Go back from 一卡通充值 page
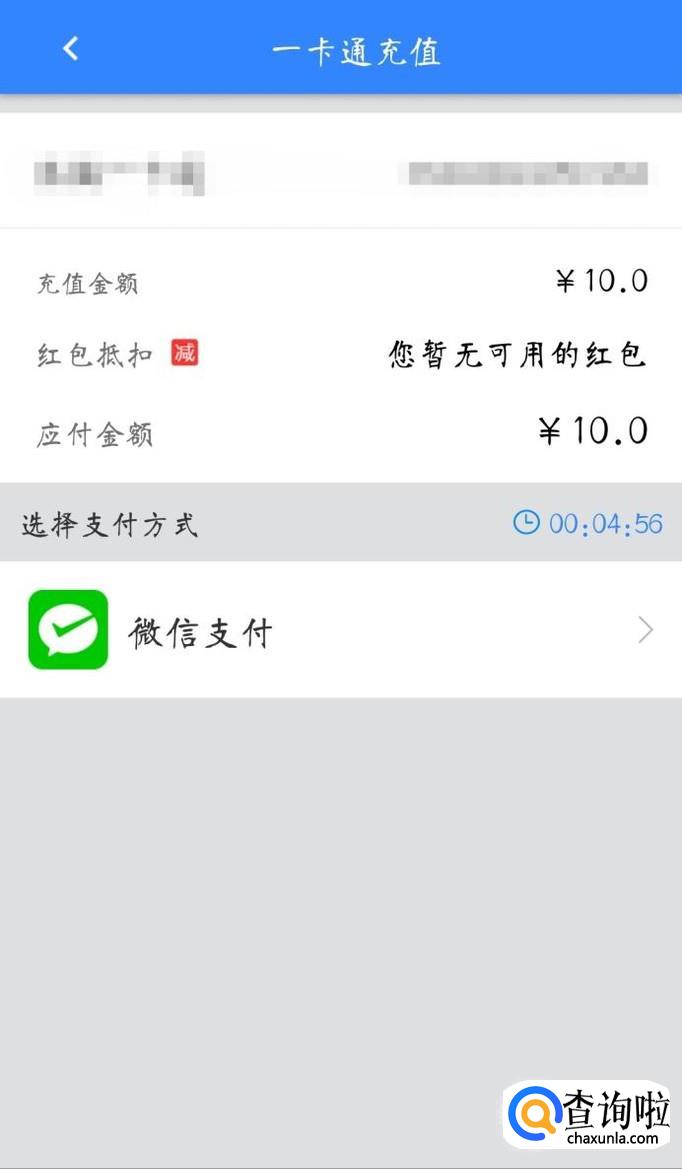The width and height of the screenshot is (682, 1169). (x=70, y=48)
